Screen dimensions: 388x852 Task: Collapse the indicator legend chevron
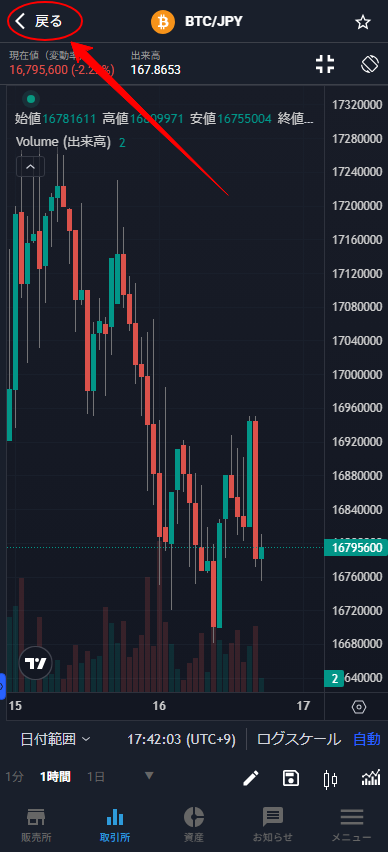click(x=30, y=167)
